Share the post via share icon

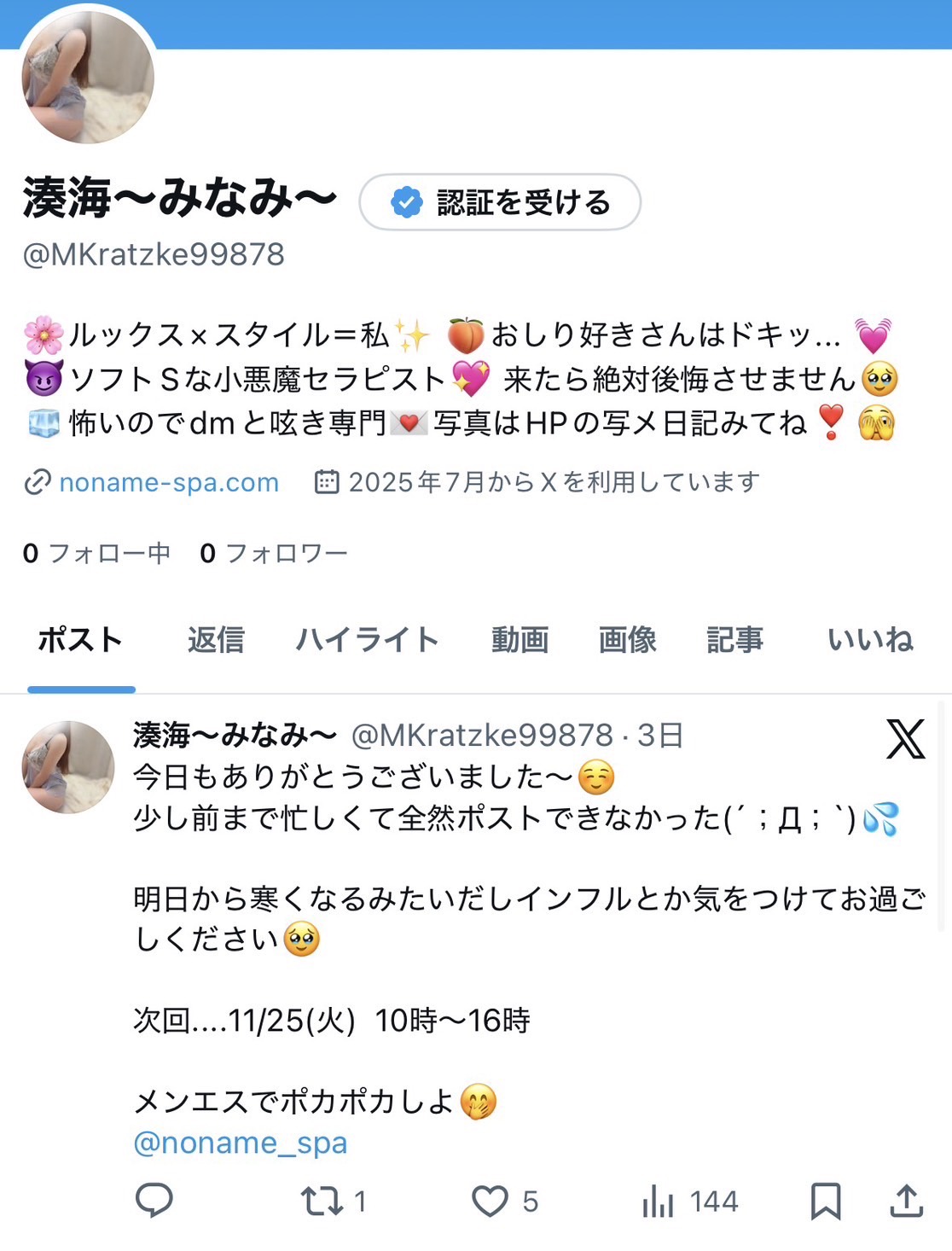tap(906, 1201)
